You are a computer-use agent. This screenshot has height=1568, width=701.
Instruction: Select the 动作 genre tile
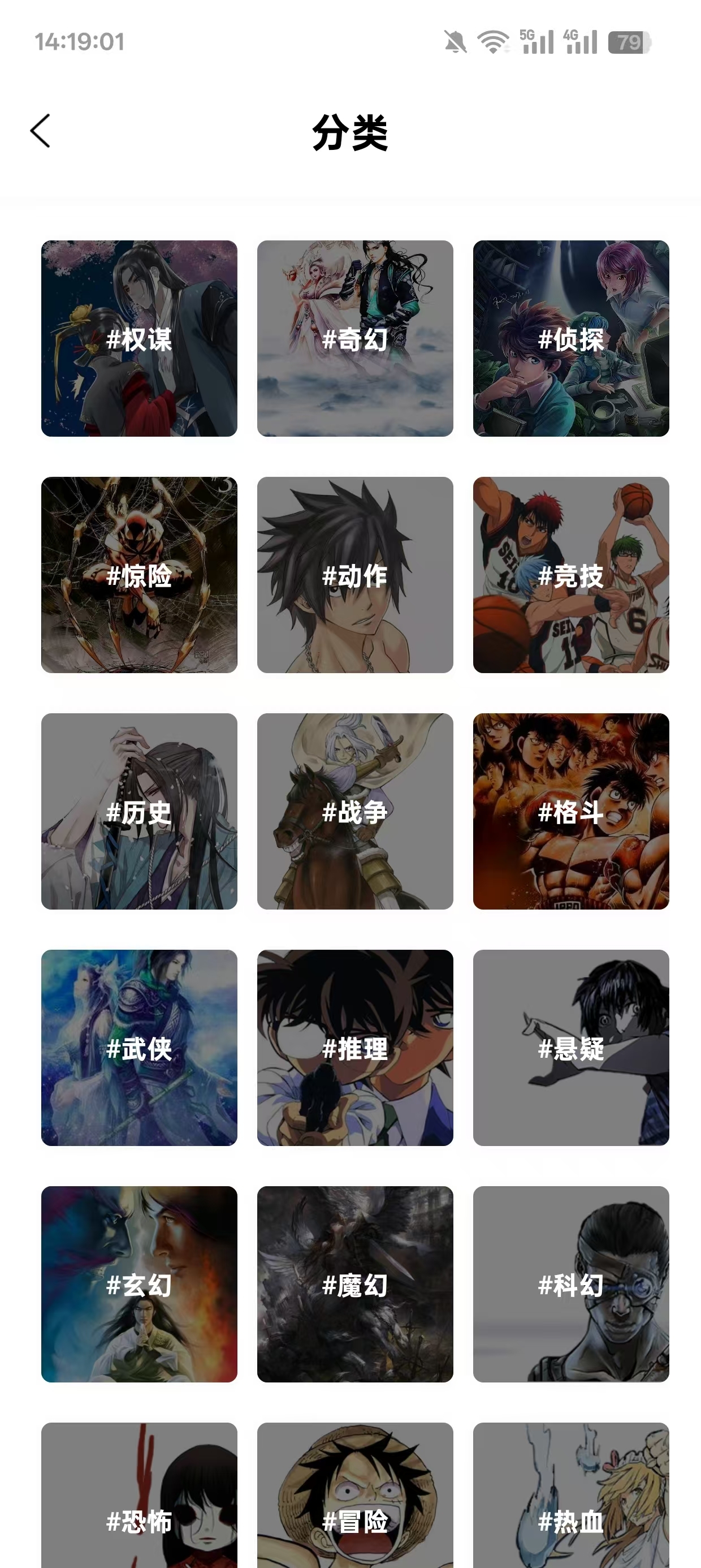click(x=355, y=575)
